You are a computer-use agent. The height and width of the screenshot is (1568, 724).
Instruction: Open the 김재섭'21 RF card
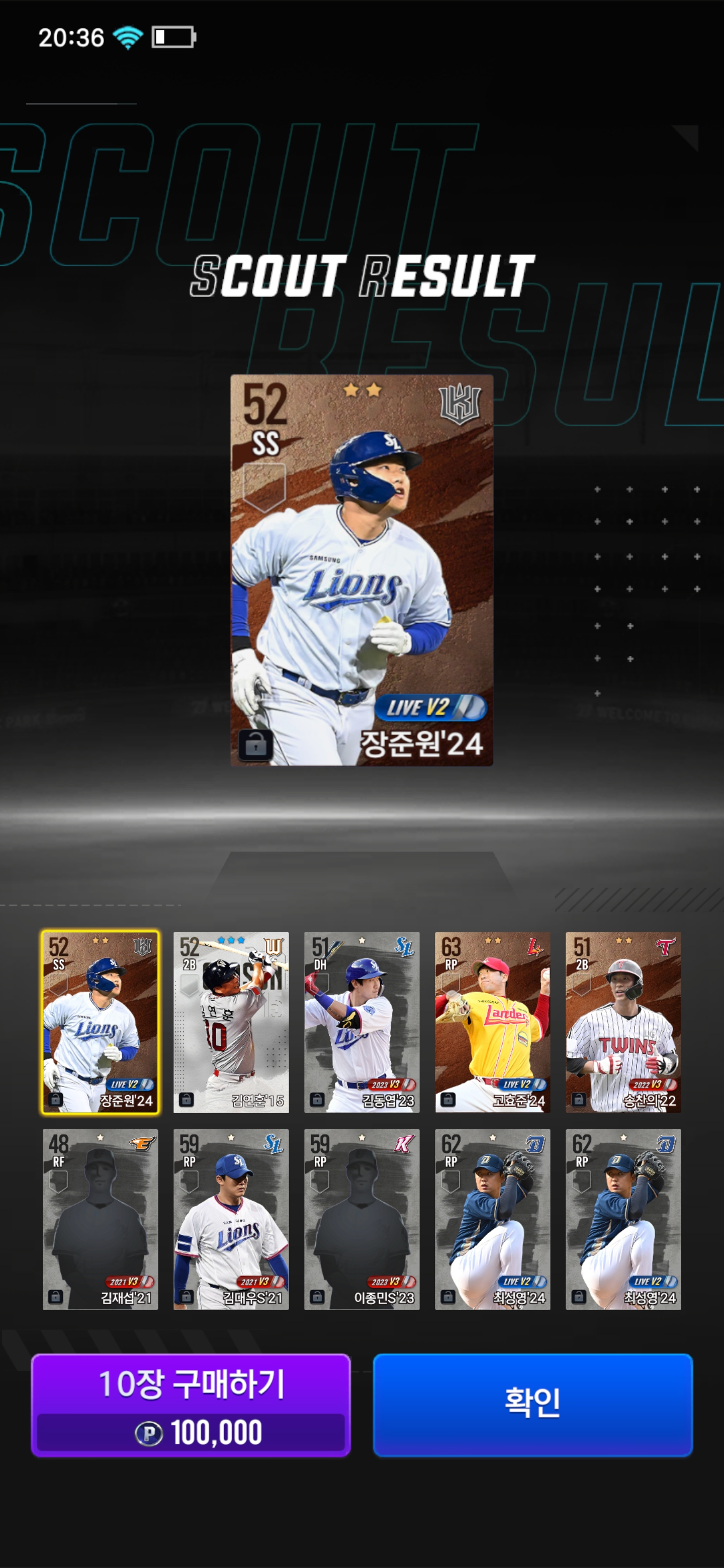click(x=101, y=1219)
